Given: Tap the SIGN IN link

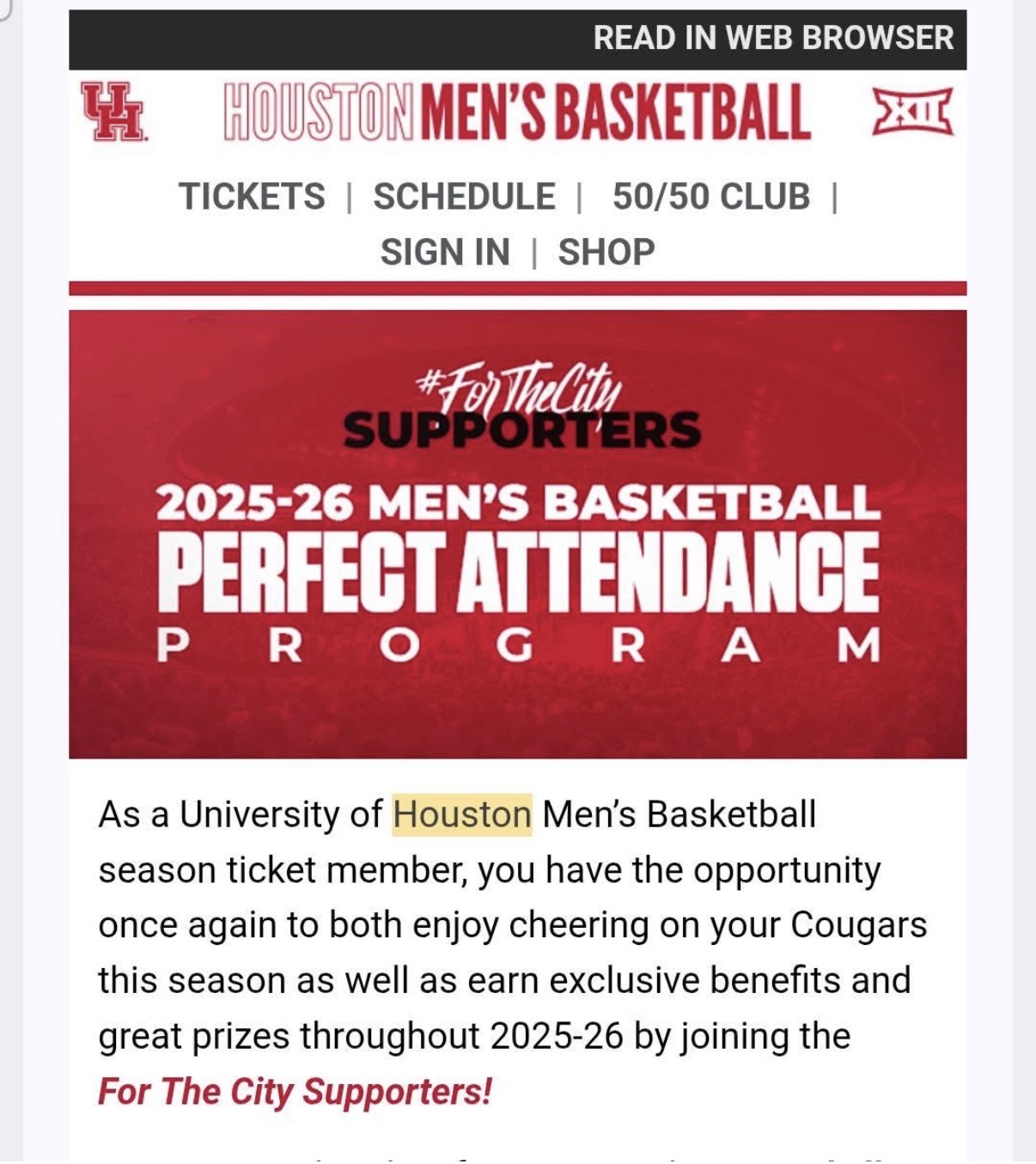Looking at the screenshot, I should point(445,253).
